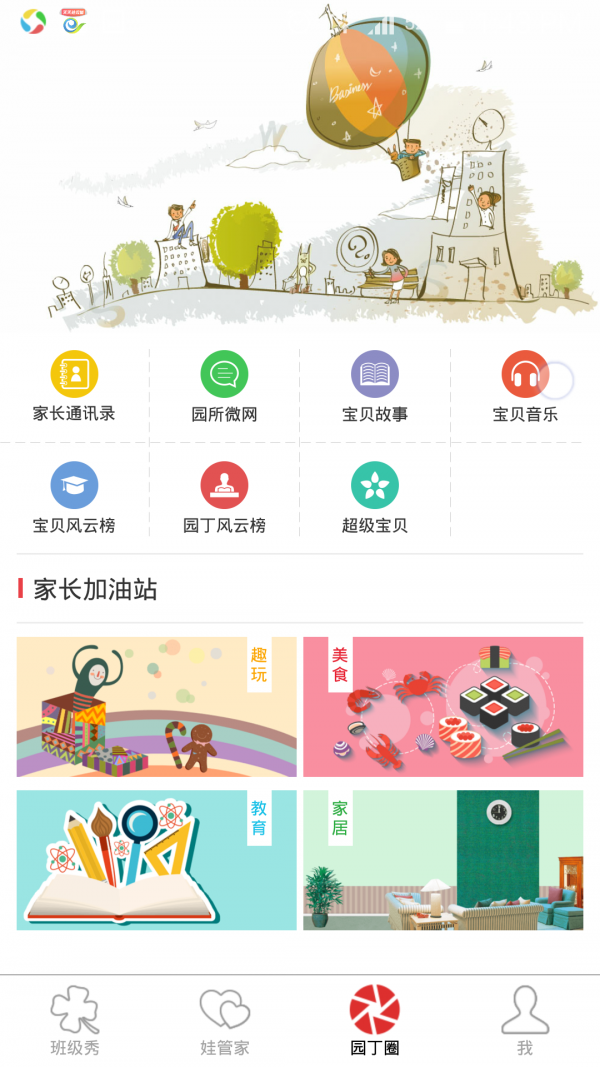Switch to the 班级秀 tab
600x1067 pixels.
[x=75, y=1020]
